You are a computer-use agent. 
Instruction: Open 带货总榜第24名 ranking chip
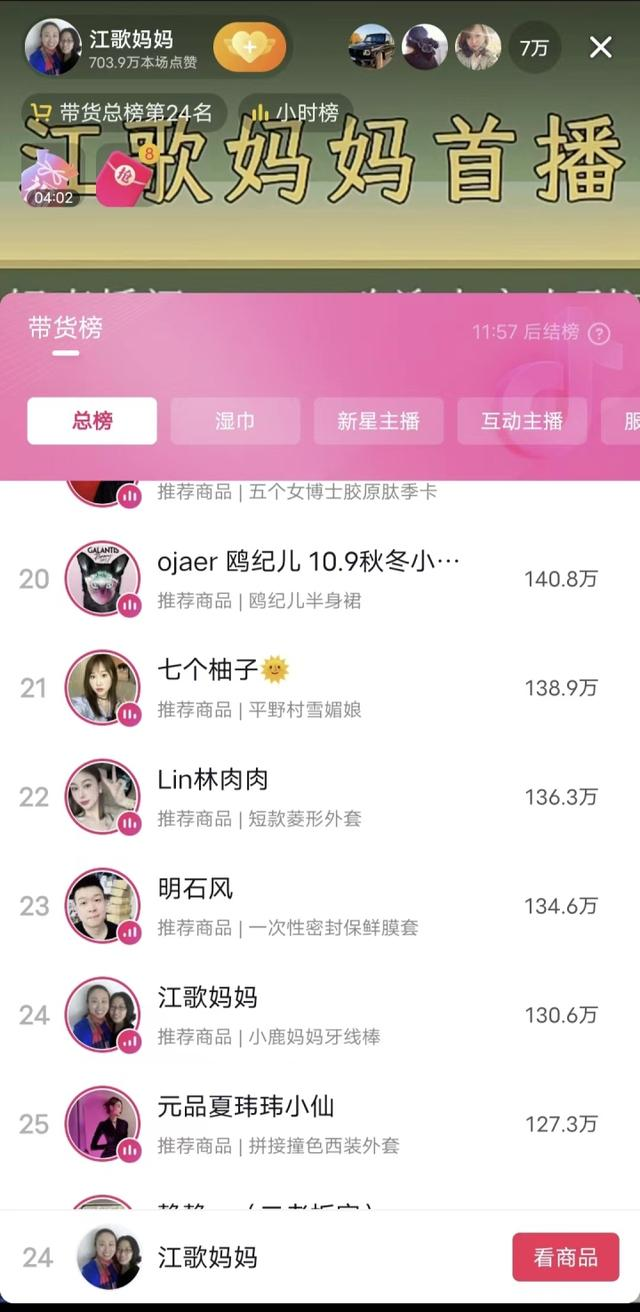(x=124, y=113)
